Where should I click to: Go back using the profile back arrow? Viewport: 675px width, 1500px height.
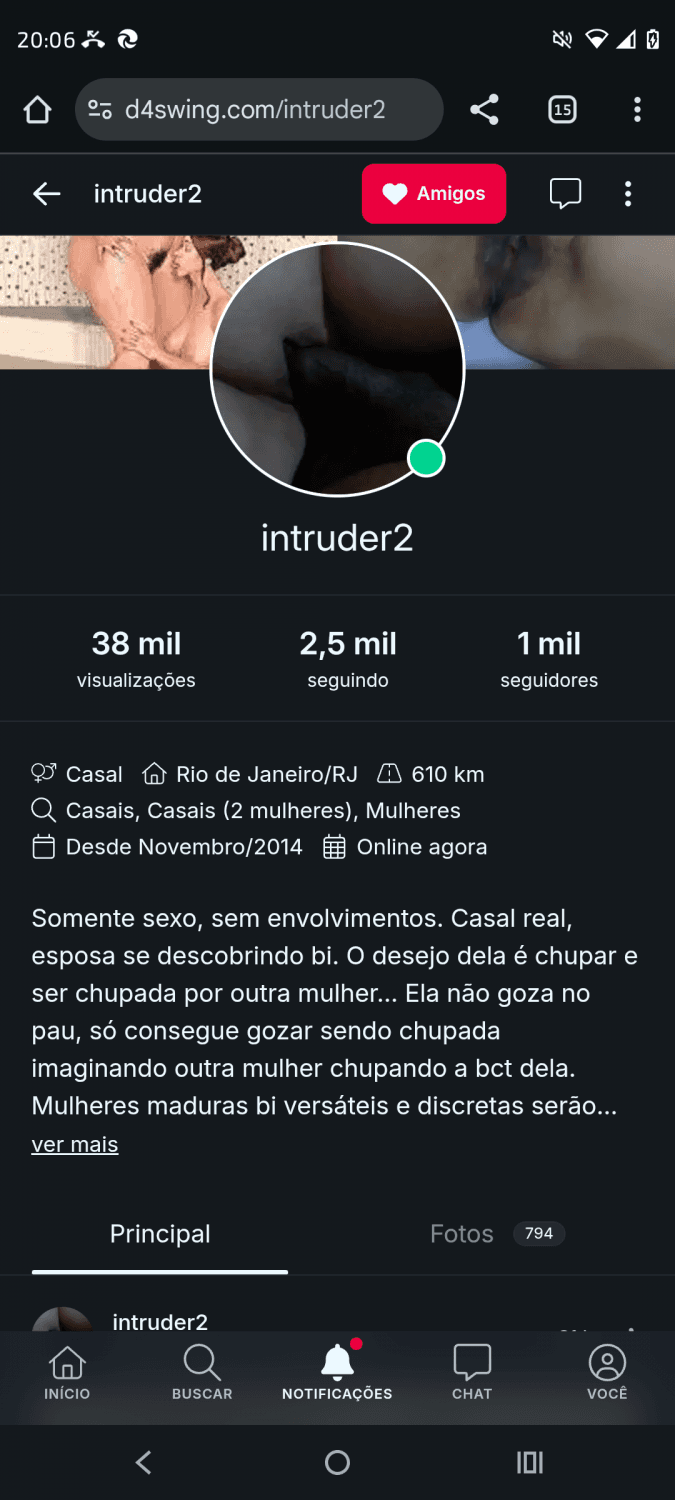tap(47, 194)
